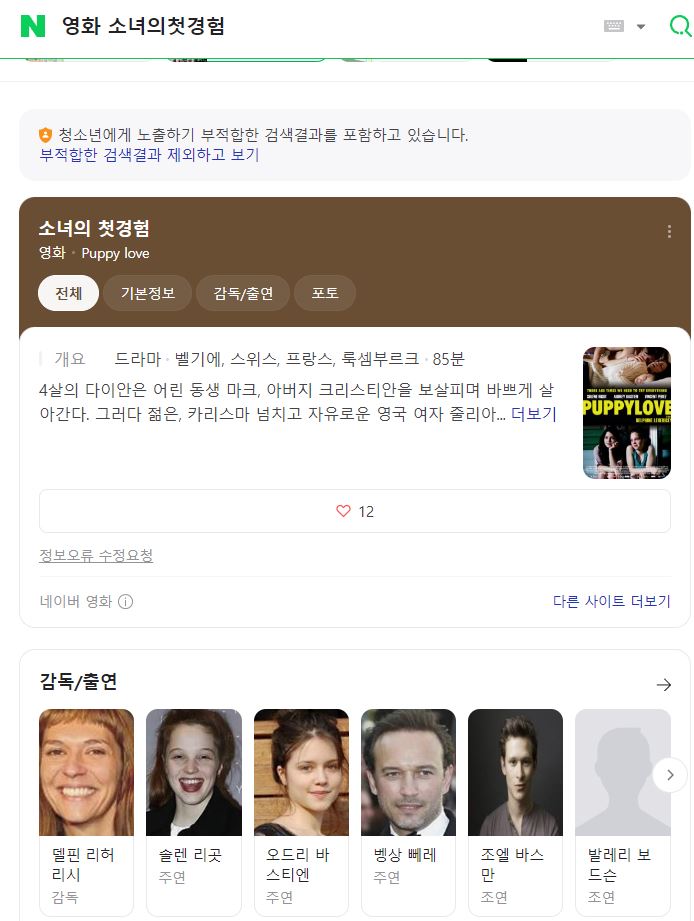Open 다른 사이트 더보기 link

[611, 601]
